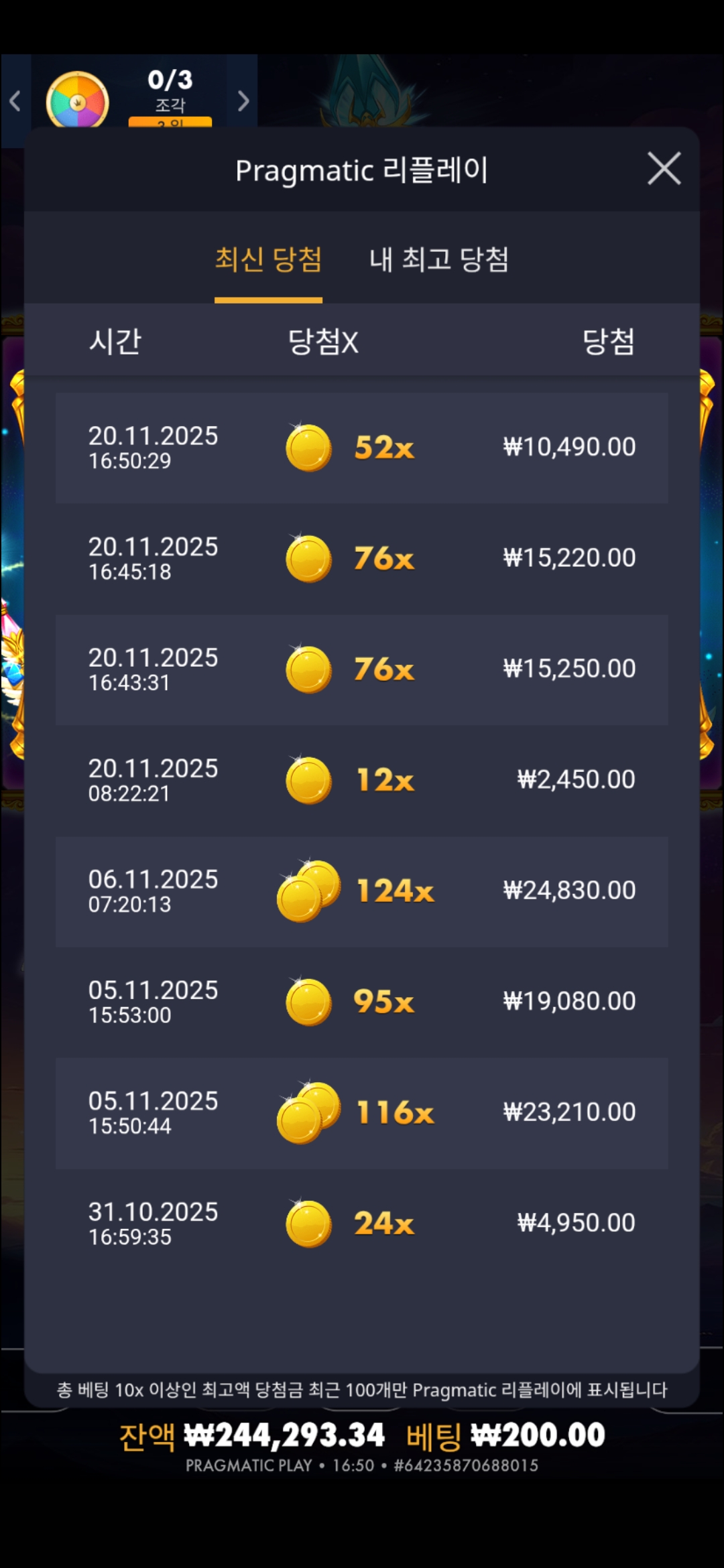This screenshot has width=724, height=1568.
Task: Open the 76x replay won at 16:45:18
Action: click(x=362, y=558)
